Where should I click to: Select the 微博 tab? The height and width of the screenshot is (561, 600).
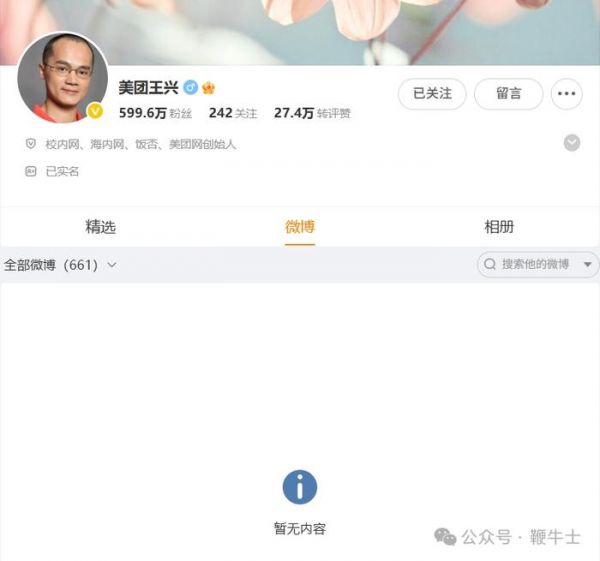tap(300, 227)
